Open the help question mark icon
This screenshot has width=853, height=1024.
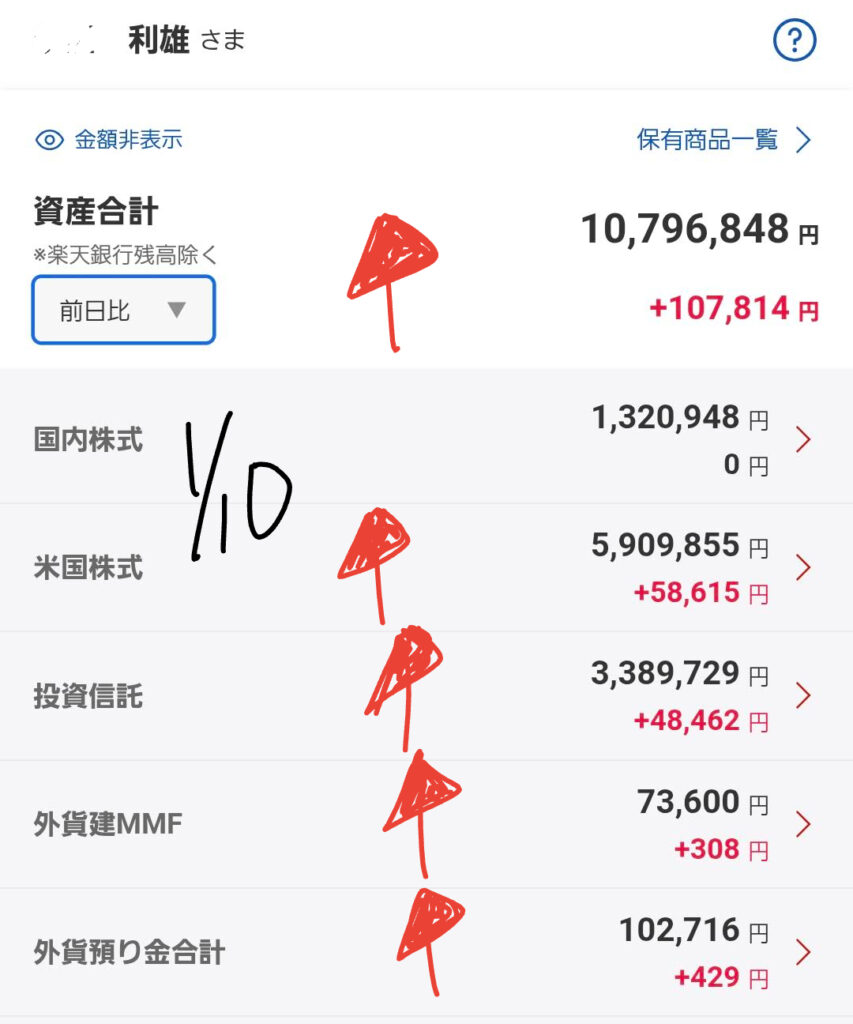coord(795,41)
